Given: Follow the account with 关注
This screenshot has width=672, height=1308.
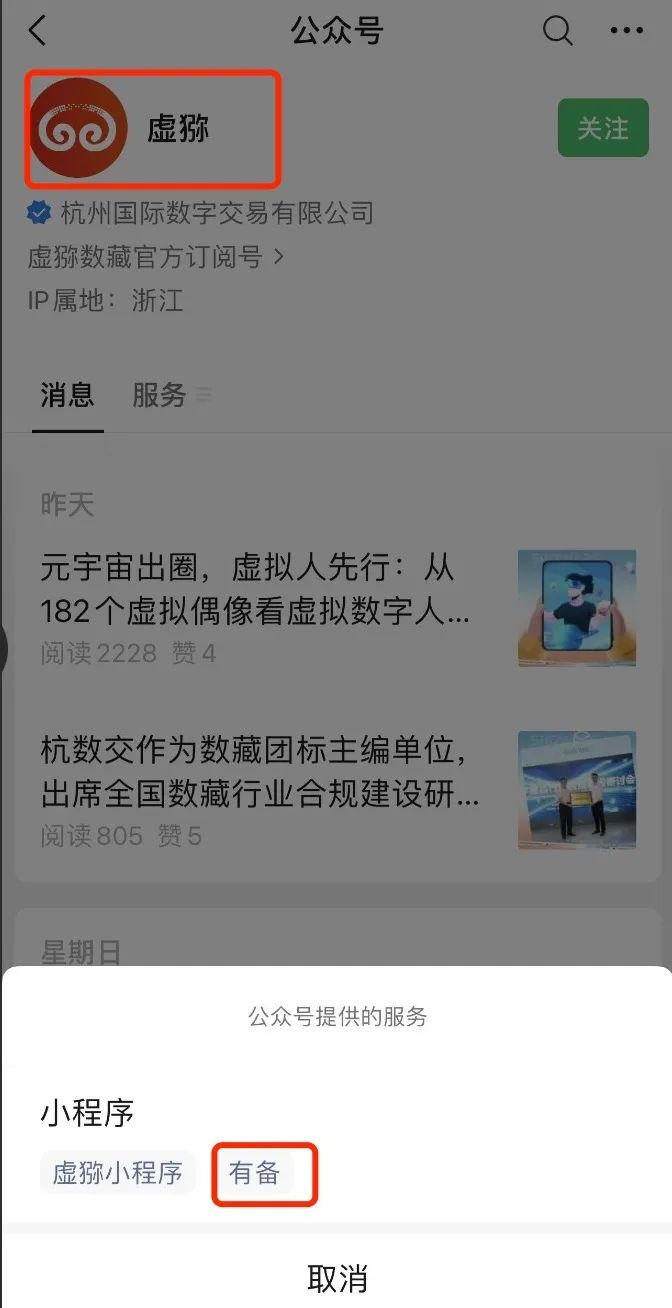Looking at the screenshot, I should coord(602,128).
